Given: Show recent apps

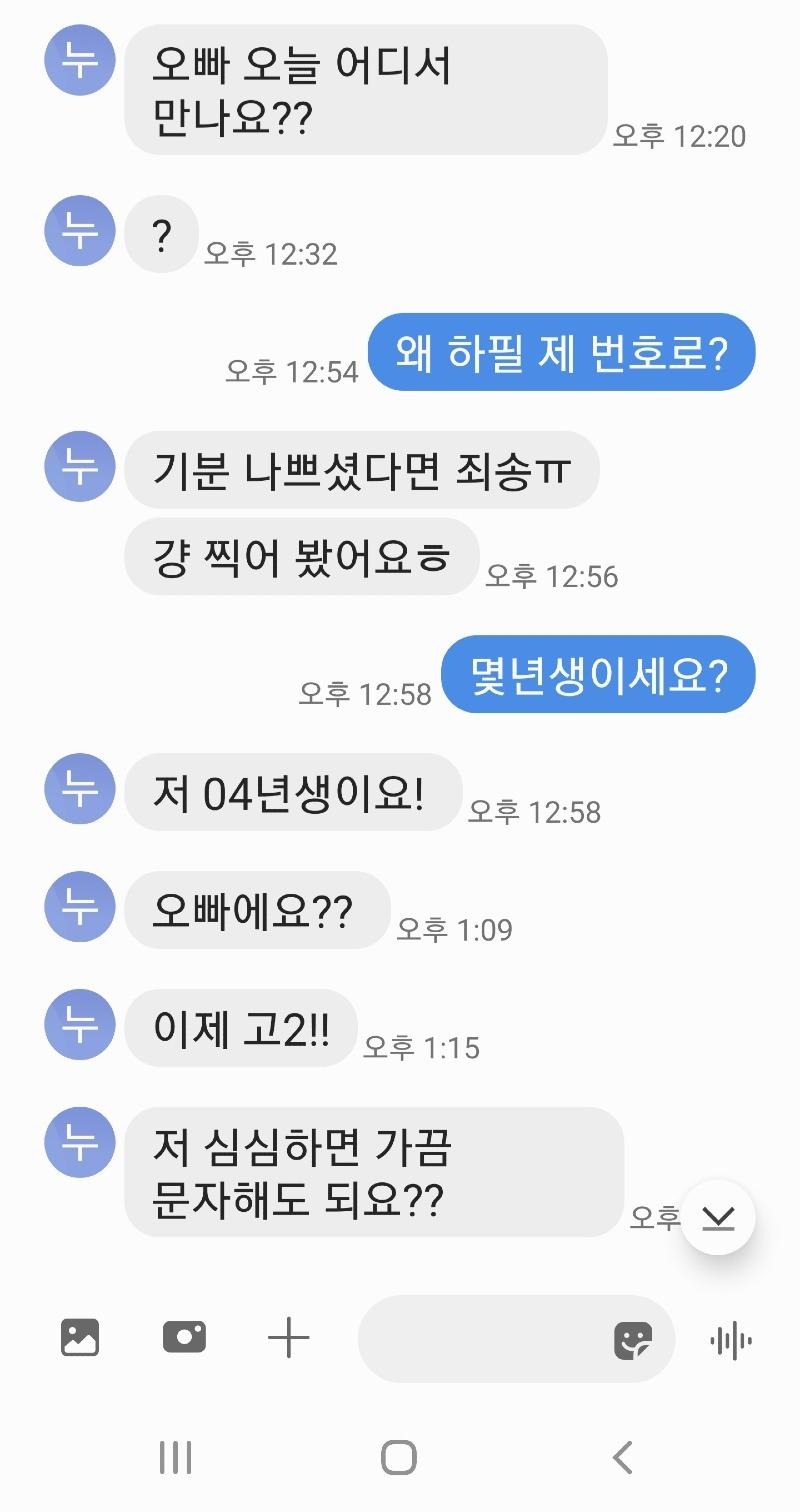Looking at the screenshot, I should pos(175,1457).
